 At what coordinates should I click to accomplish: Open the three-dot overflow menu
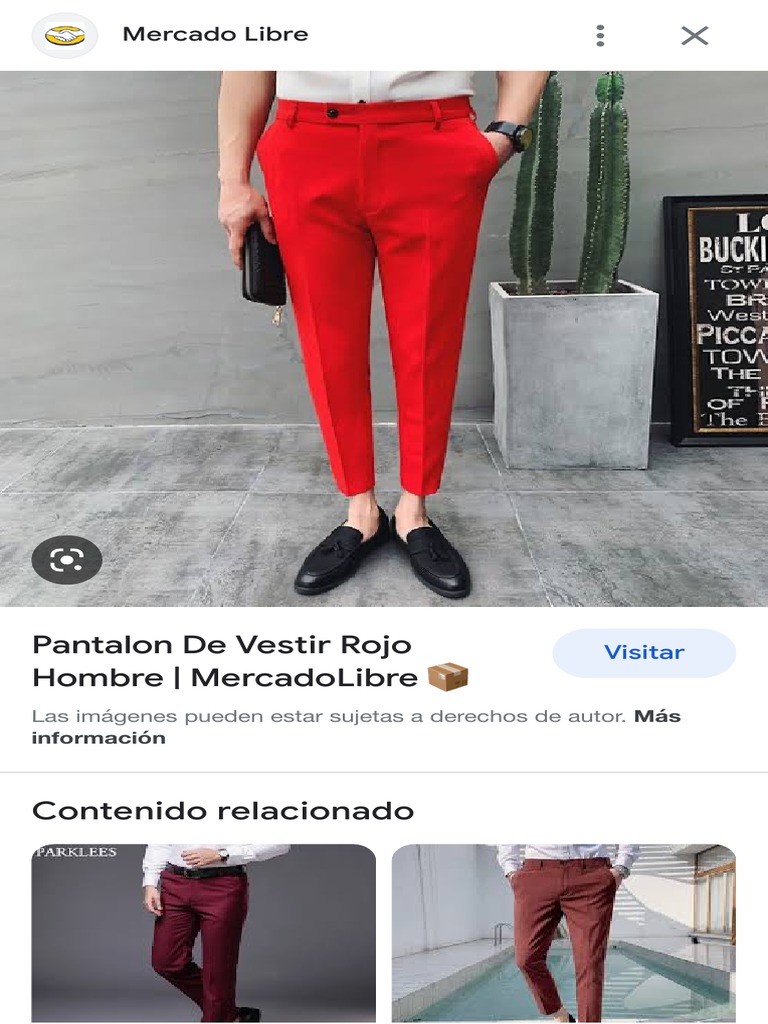pos(600,36)
